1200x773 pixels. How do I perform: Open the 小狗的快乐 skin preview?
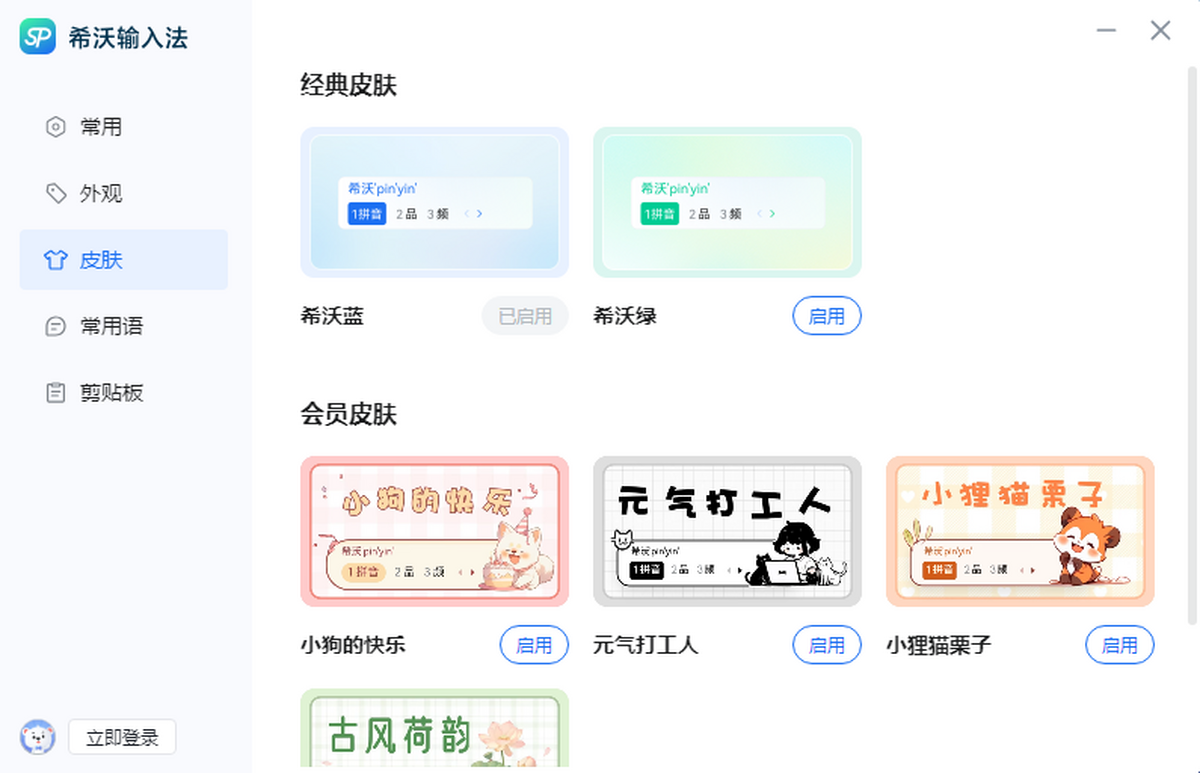pos(434,531)
